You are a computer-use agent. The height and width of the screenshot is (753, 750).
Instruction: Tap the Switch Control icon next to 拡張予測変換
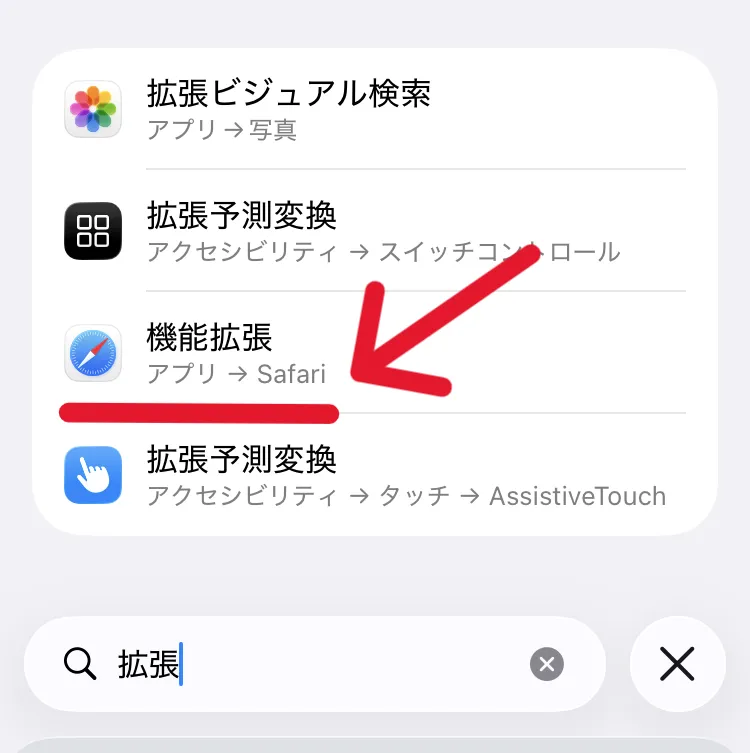(93, 230)
